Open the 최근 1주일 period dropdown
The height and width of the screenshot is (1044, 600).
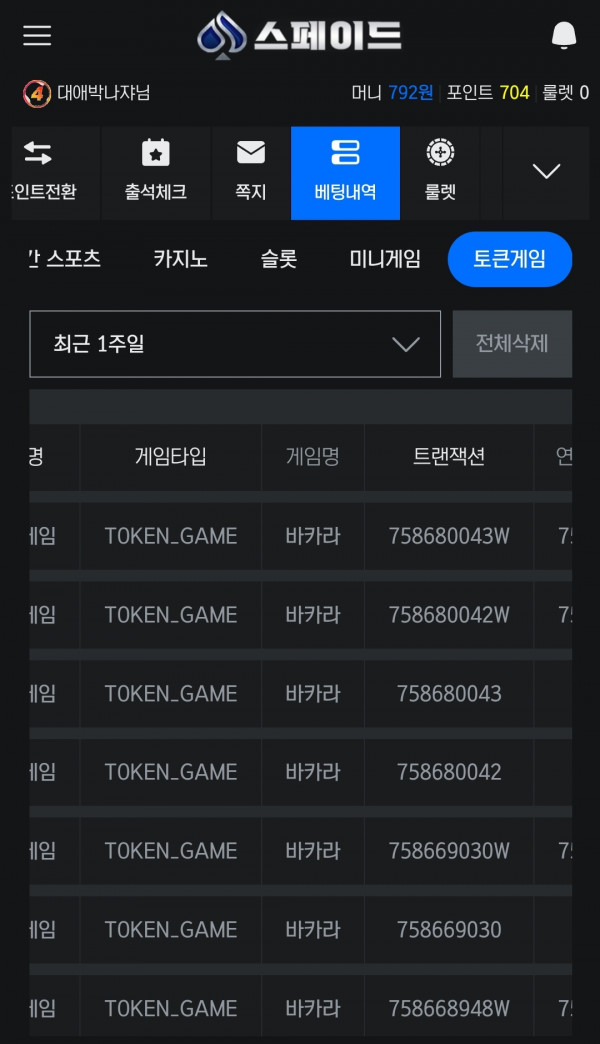click(235, 344)
